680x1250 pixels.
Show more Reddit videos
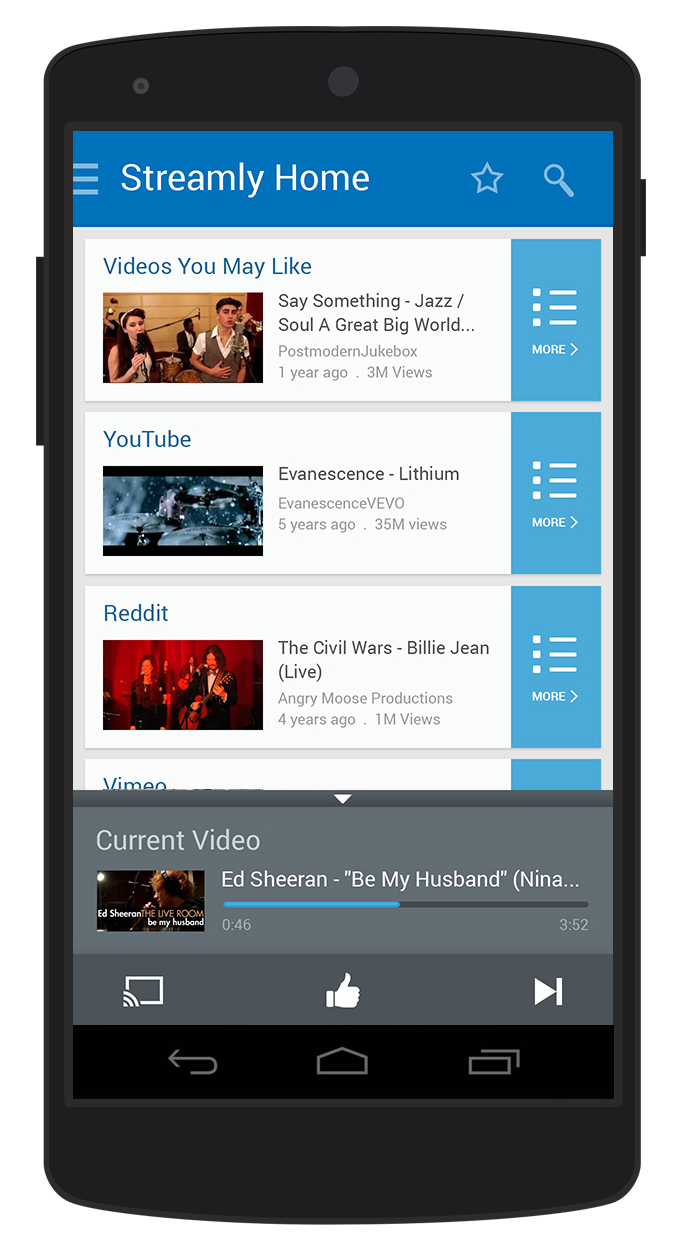pyautogui.click(x=555, y=668)
